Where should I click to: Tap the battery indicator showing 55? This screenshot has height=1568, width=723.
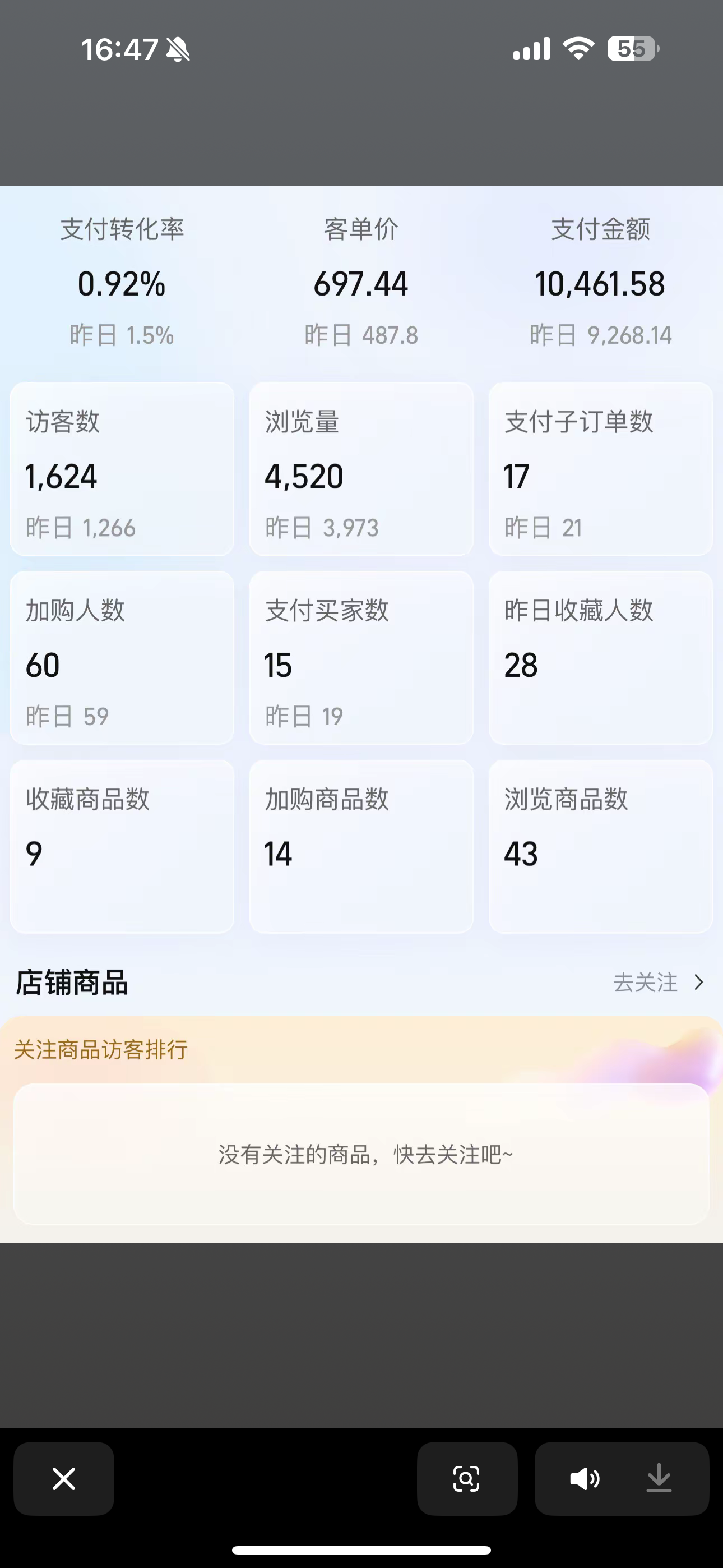631,50
